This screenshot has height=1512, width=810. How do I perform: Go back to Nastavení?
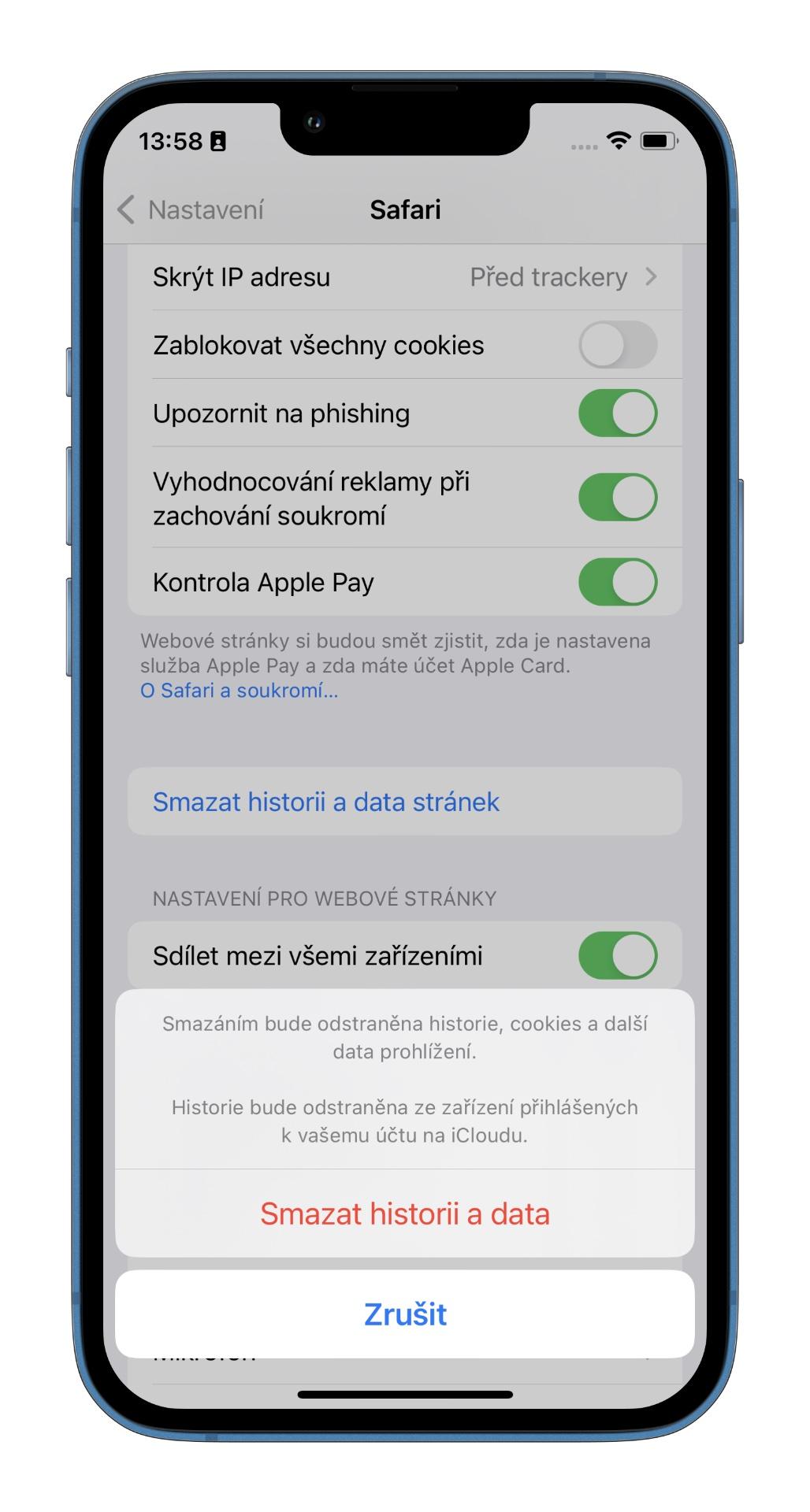tap(191, 209)
